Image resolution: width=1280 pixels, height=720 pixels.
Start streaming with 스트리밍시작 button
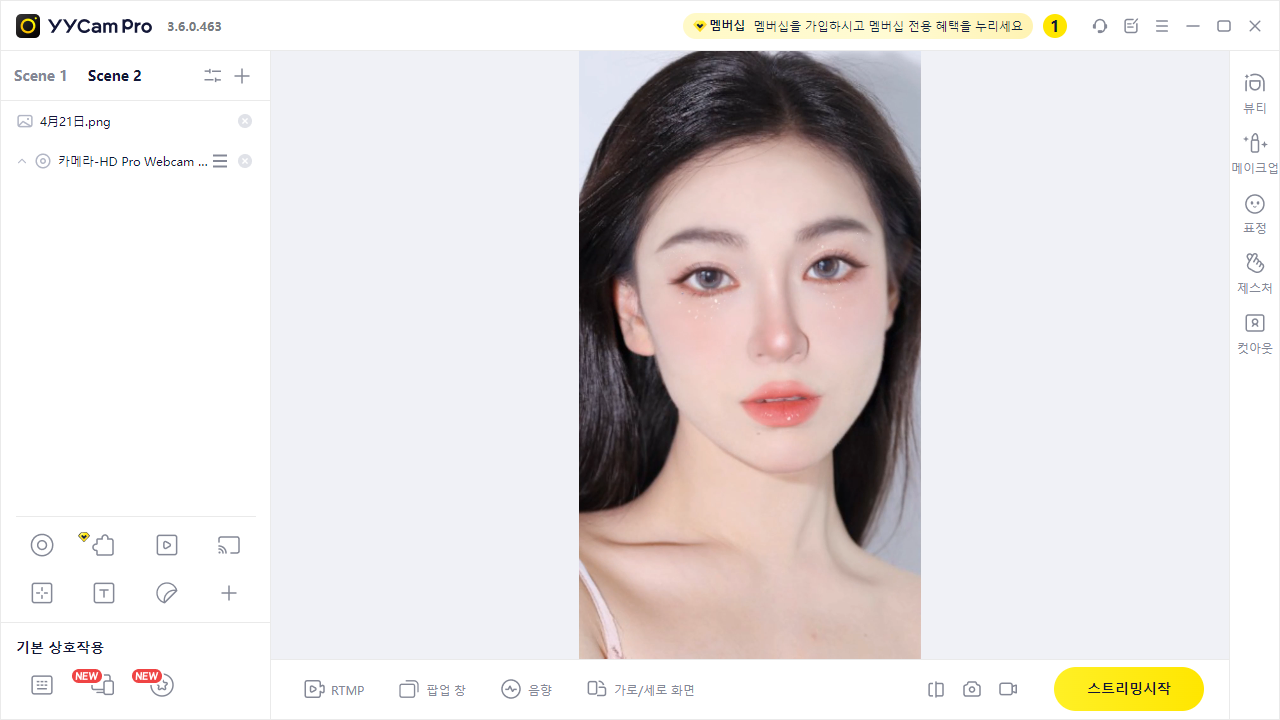1128,689
